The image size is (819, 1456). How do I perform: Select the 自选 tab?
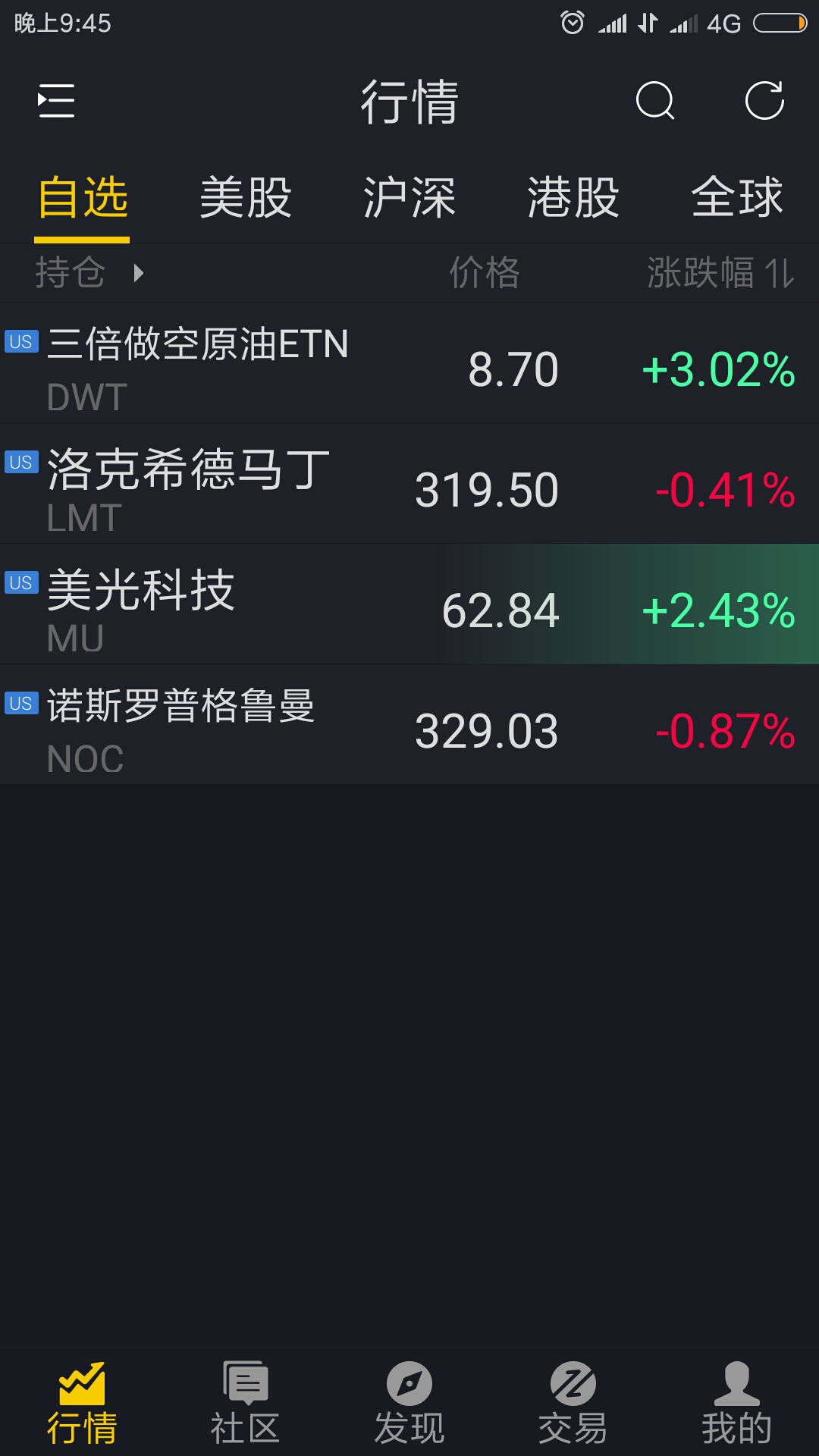click(x=82, y=198)
